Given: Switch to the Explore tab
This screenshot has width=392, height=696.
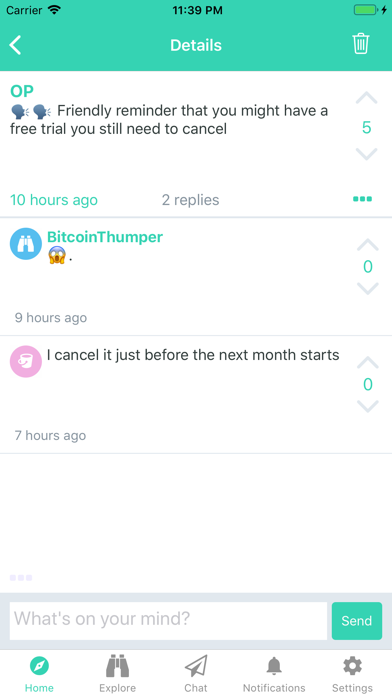Looking at the screenshot, I should pyautogui.click(x=118, y=674).
